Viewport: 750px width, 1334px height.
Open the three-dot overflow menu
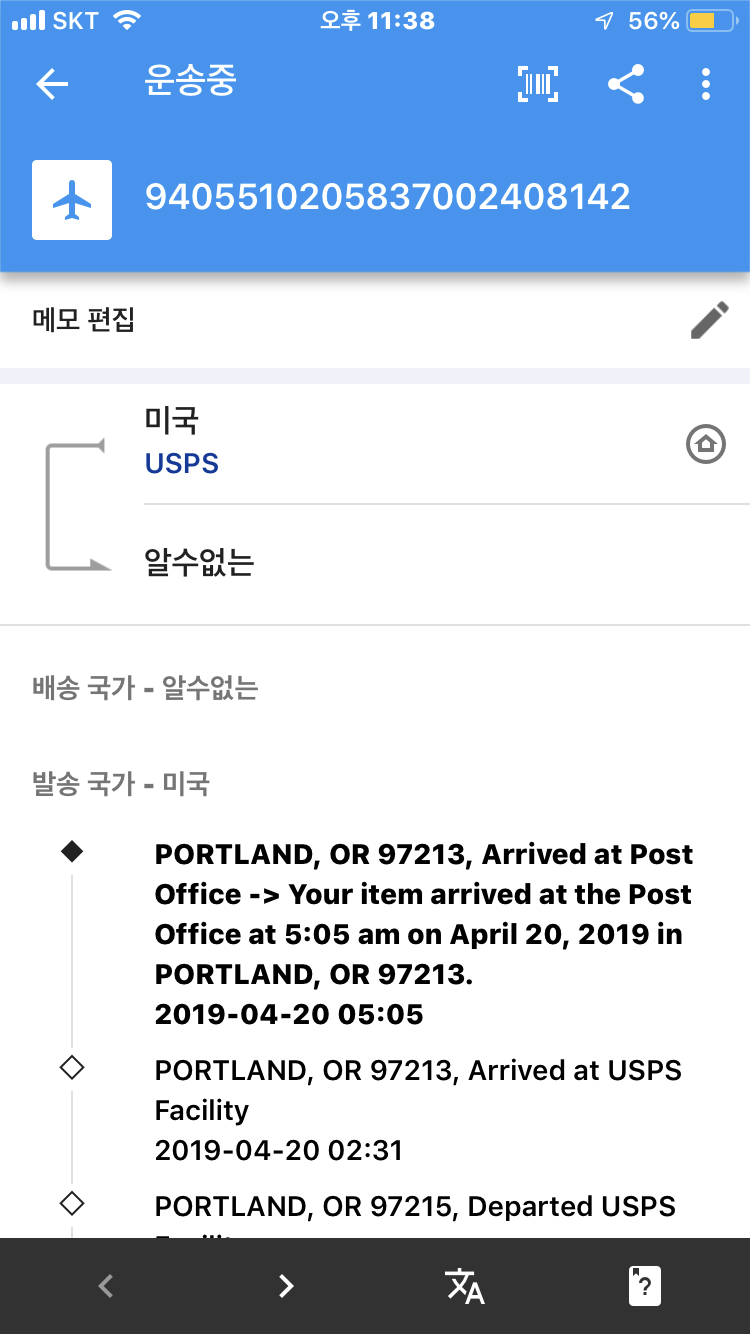pyautogui.click(x=706, y=84)
